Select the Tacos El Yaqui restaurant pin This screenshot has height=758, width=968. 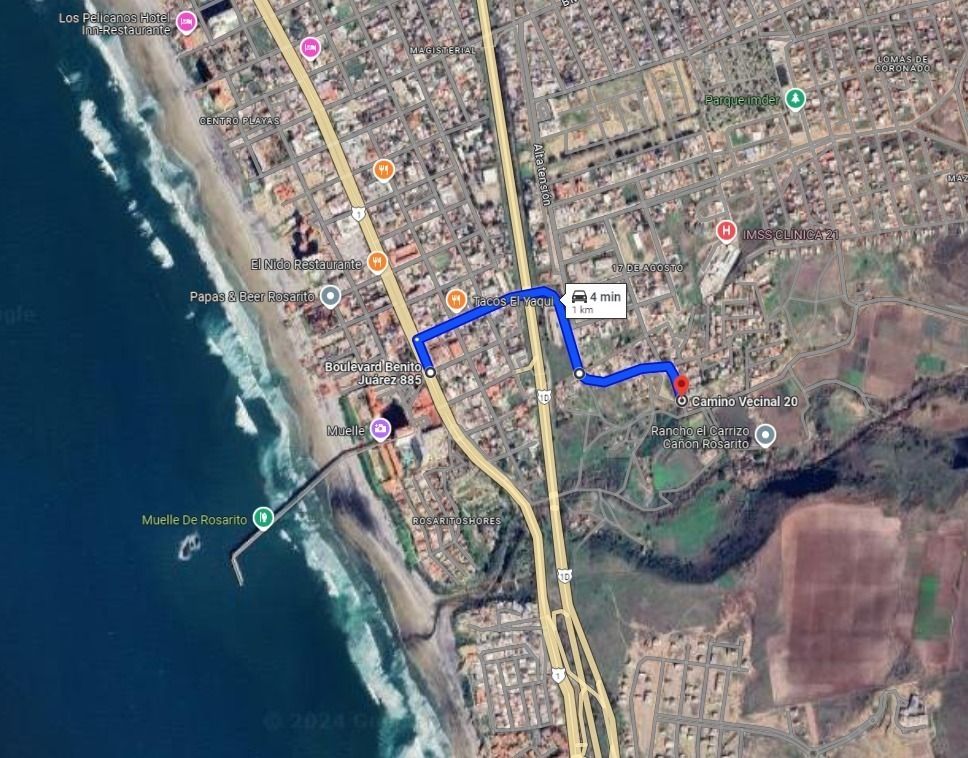[x=455, y=298]
